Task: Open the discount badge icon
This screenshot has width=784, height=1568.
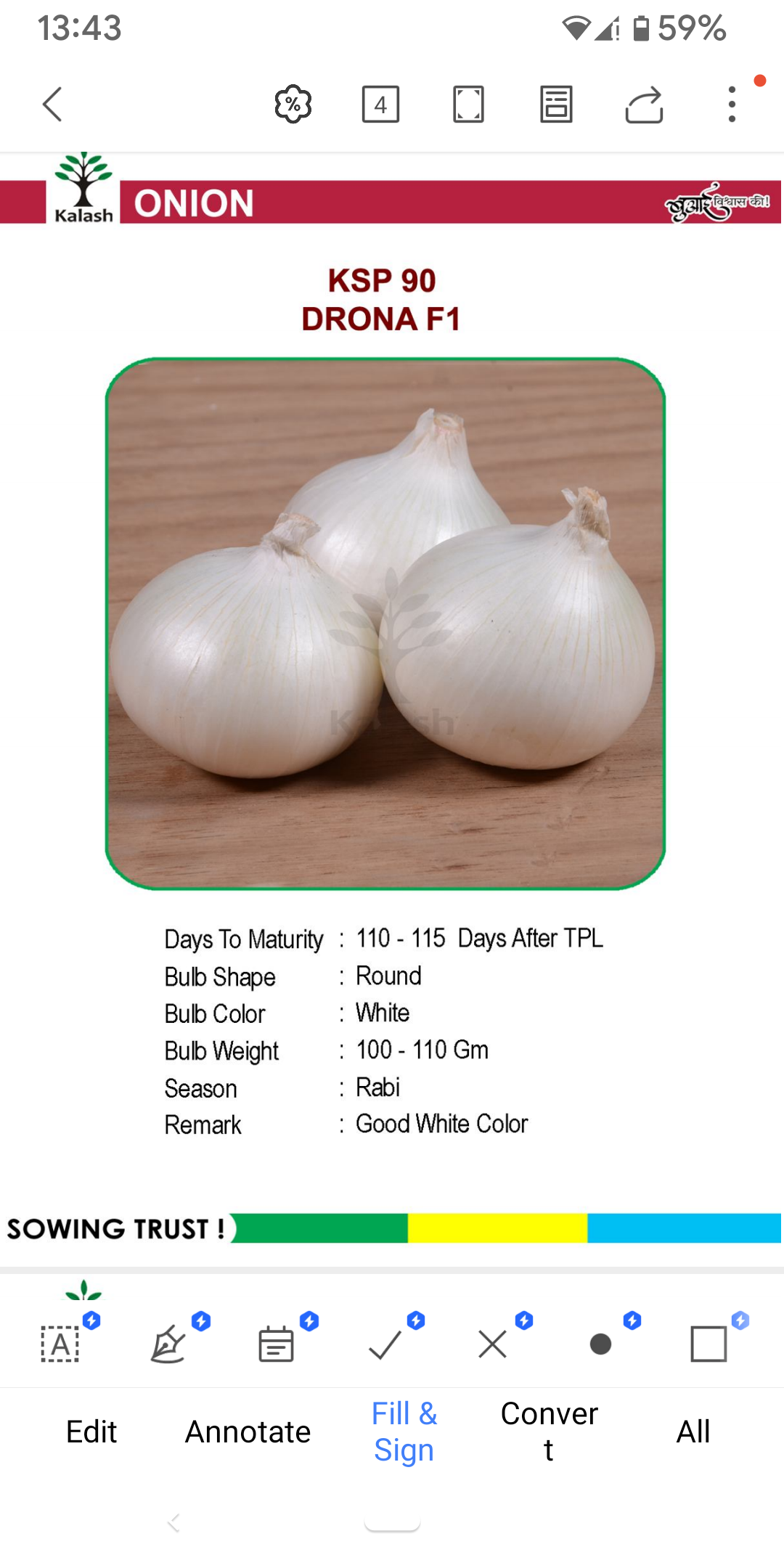Action: point(293,104)
